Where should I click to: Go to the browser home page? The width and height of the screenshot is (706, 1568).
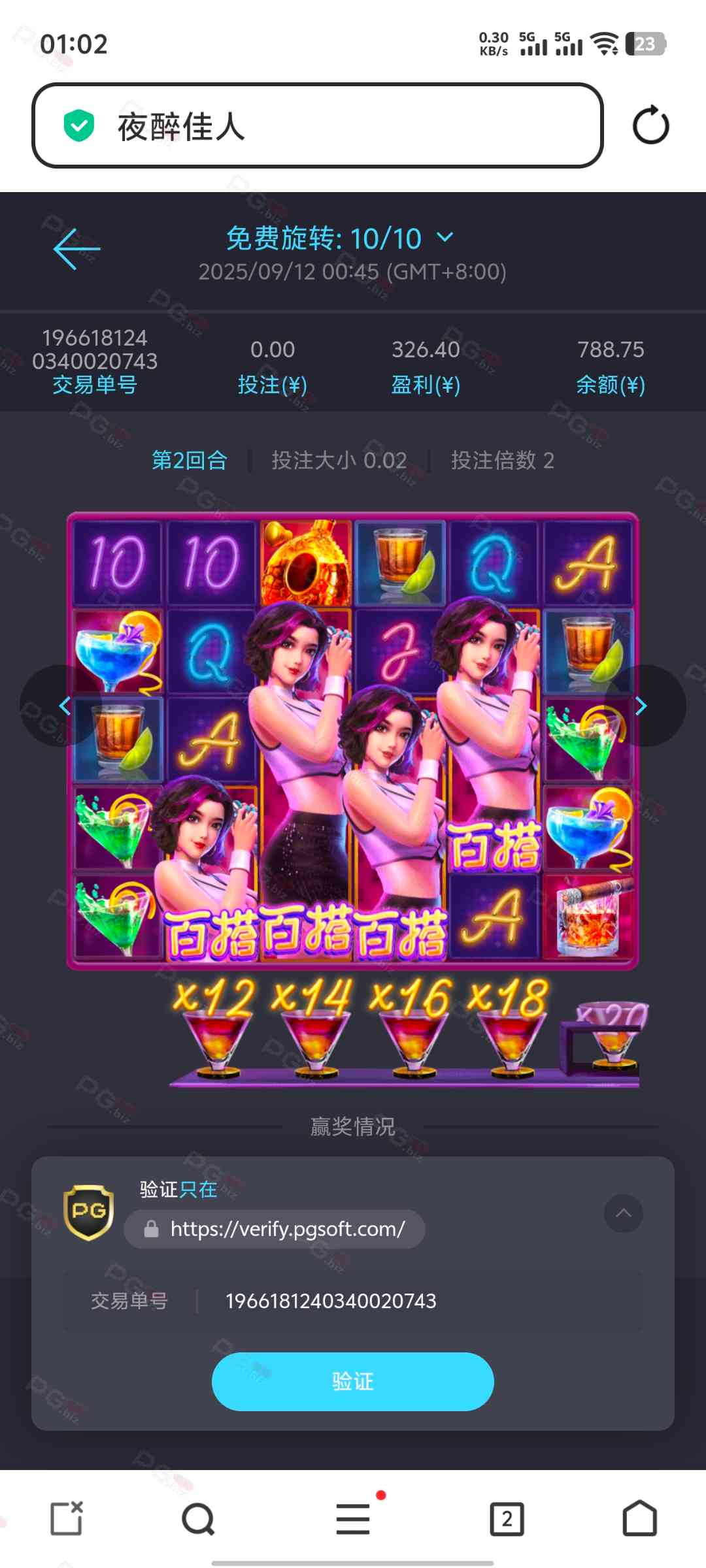pyautogui.click(x=639, y=1518)
